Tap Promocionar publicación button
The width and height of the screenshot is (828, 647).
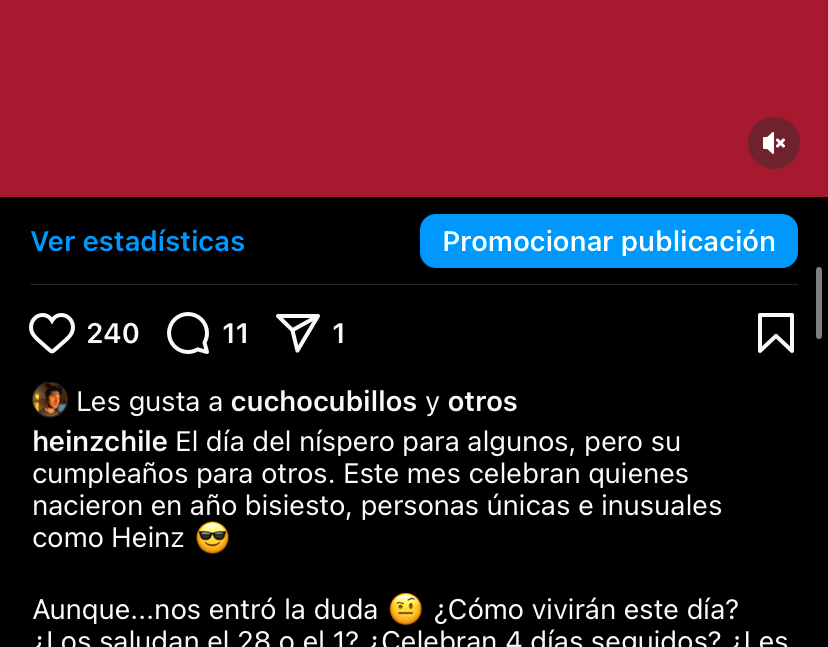pyautogui.click(x=608, y=241)
